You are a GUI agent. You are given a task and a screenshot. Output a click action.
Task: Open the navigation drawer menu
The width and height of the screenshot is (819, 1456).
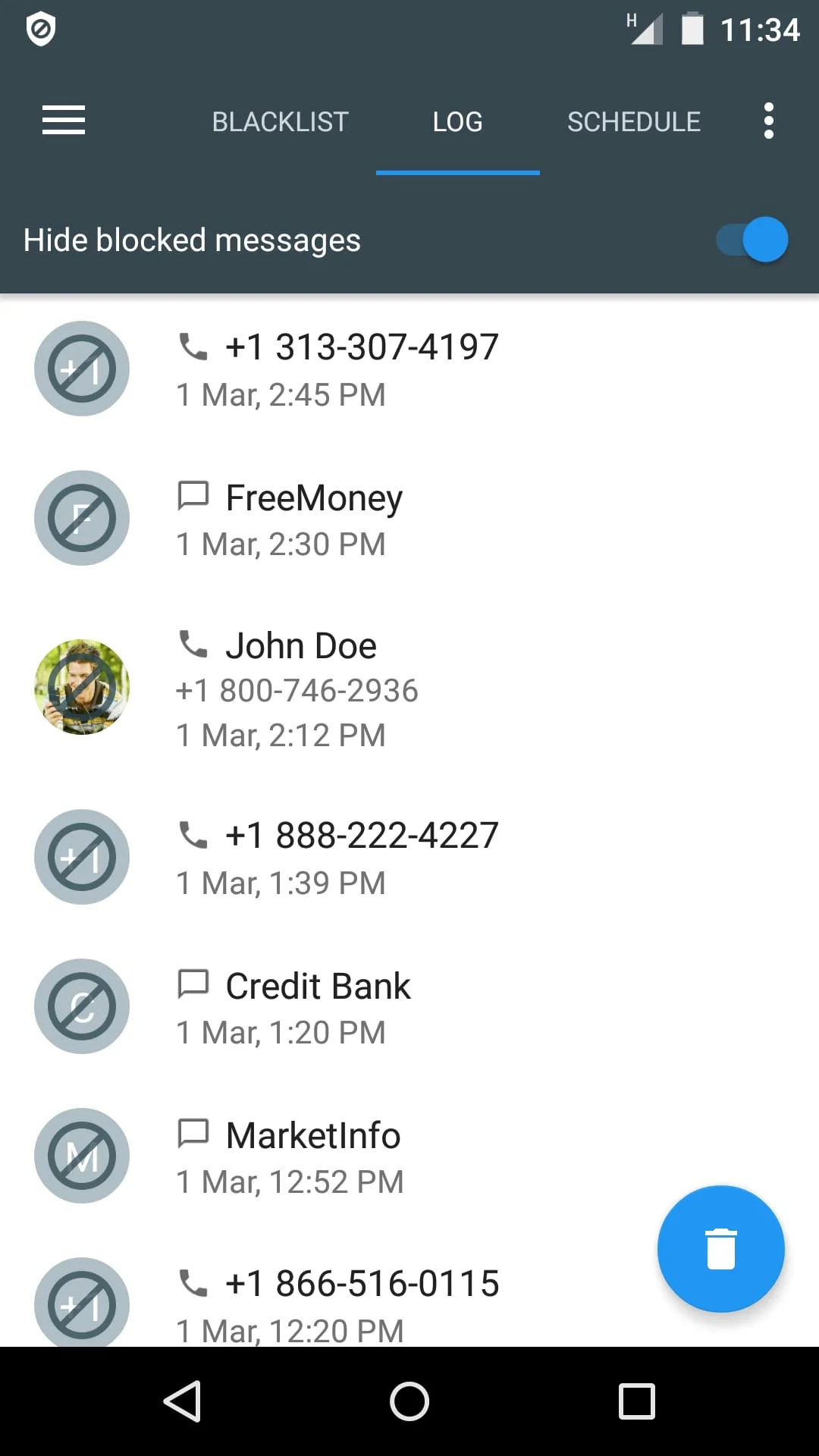pos(63,120)
